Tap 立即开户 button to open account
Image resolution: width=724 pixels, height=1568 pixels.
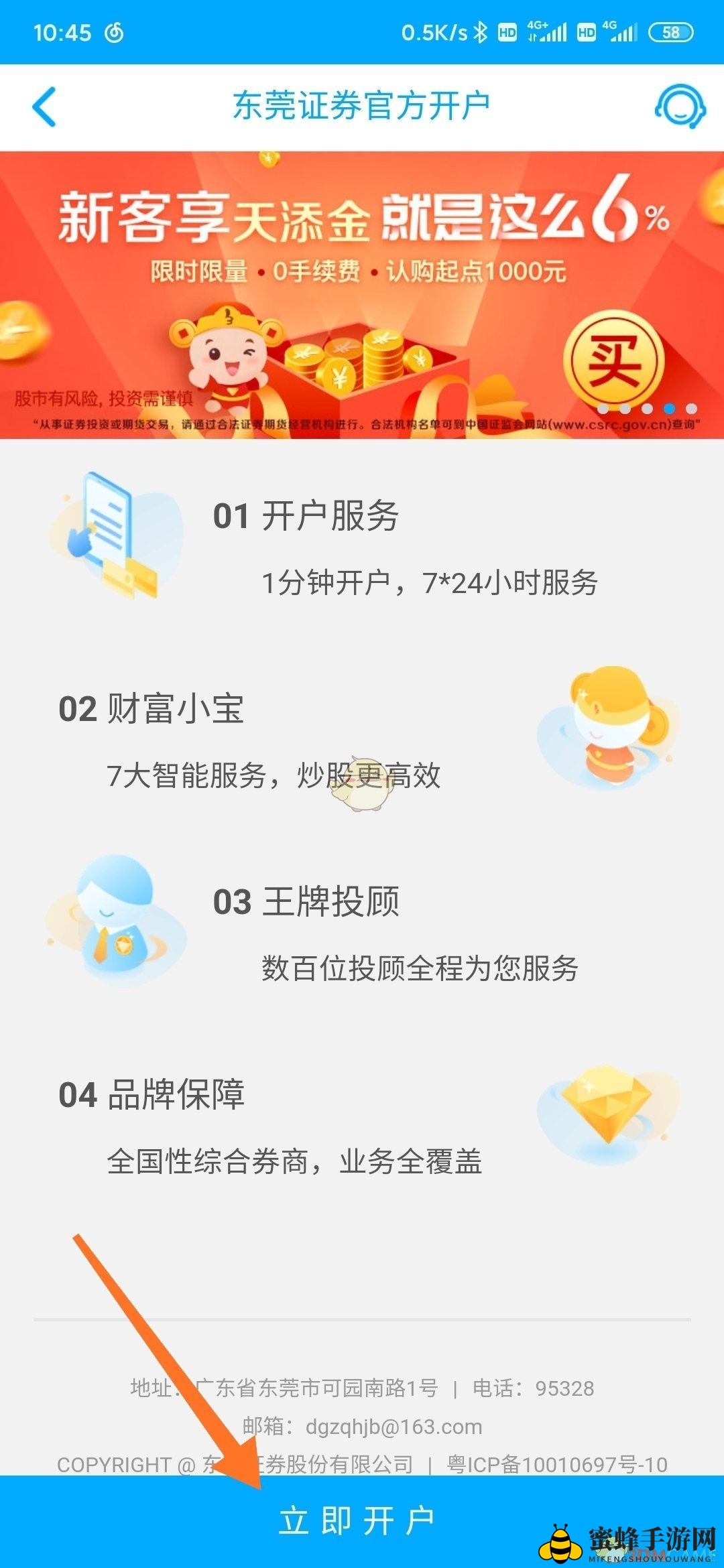(362, 1521)
